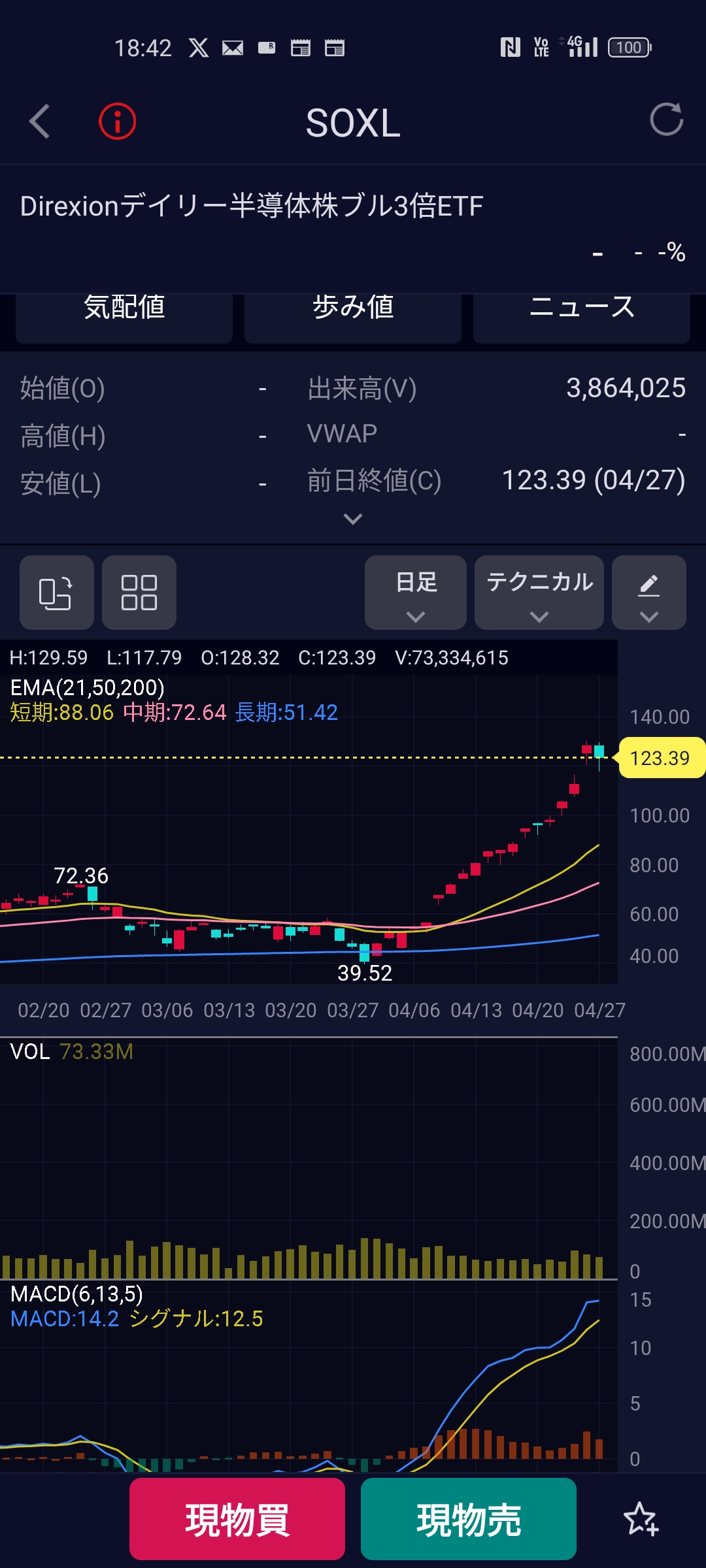Open the 日足 timeframe dropdown
The image size is (706, 1568).
[416, 593]
